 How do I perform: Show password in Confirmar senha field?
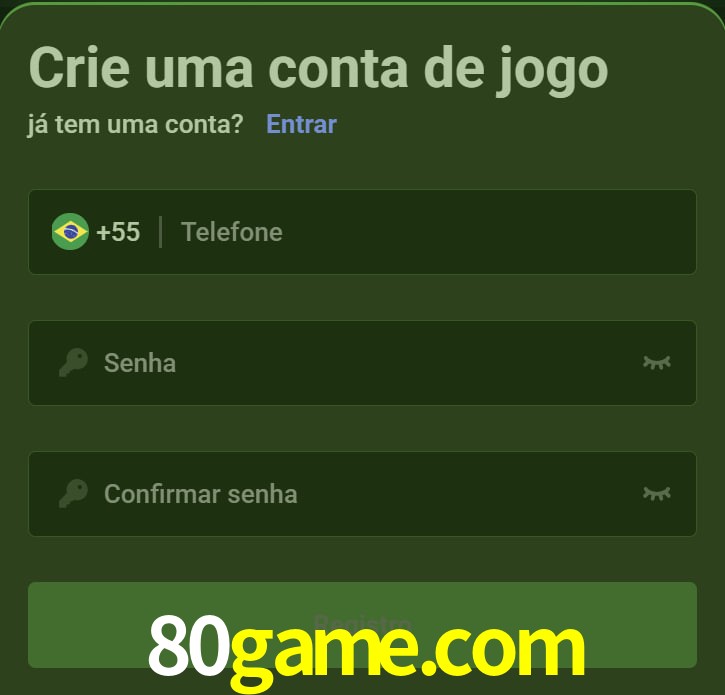[x=656, y=494]
